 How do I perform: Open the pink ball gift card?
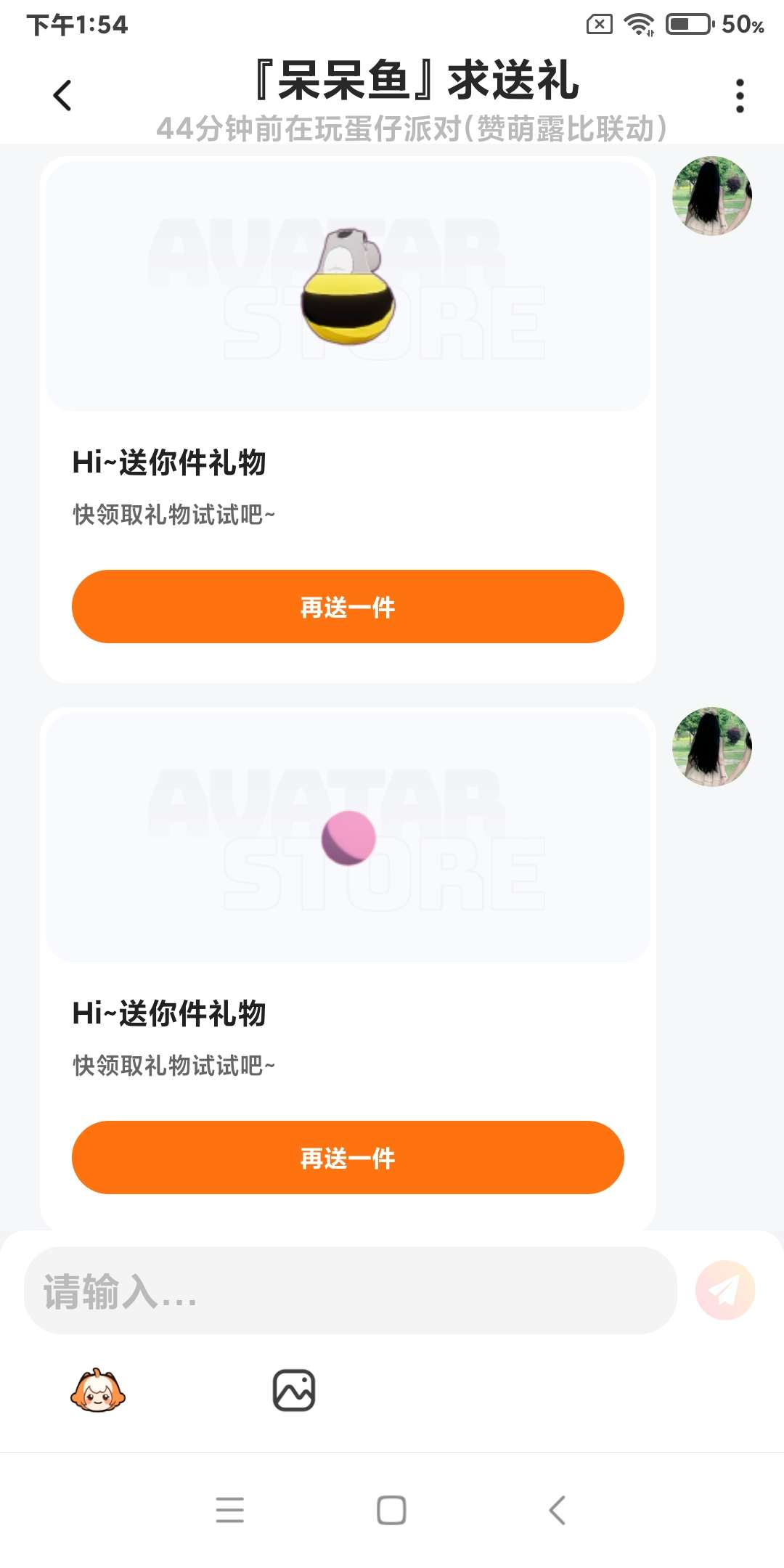[348, 837]
